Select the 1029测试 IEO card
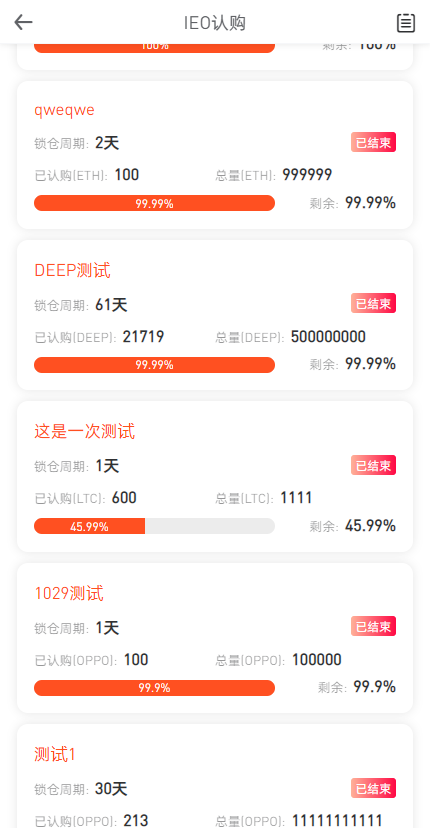The width and height of the screenshot is (430, 828). click(215, 638)
